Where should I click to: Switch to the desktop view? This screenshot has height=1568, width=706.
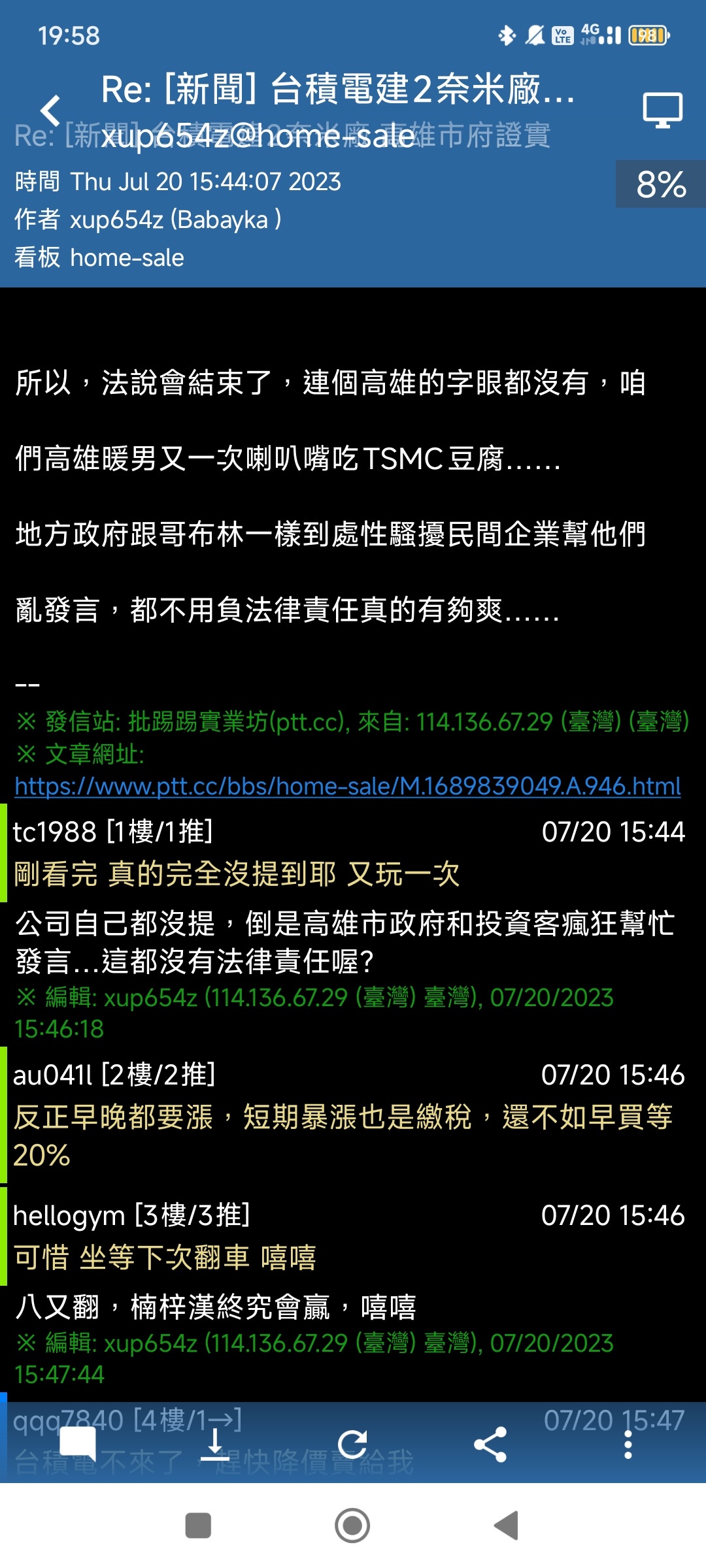(662, 110)
